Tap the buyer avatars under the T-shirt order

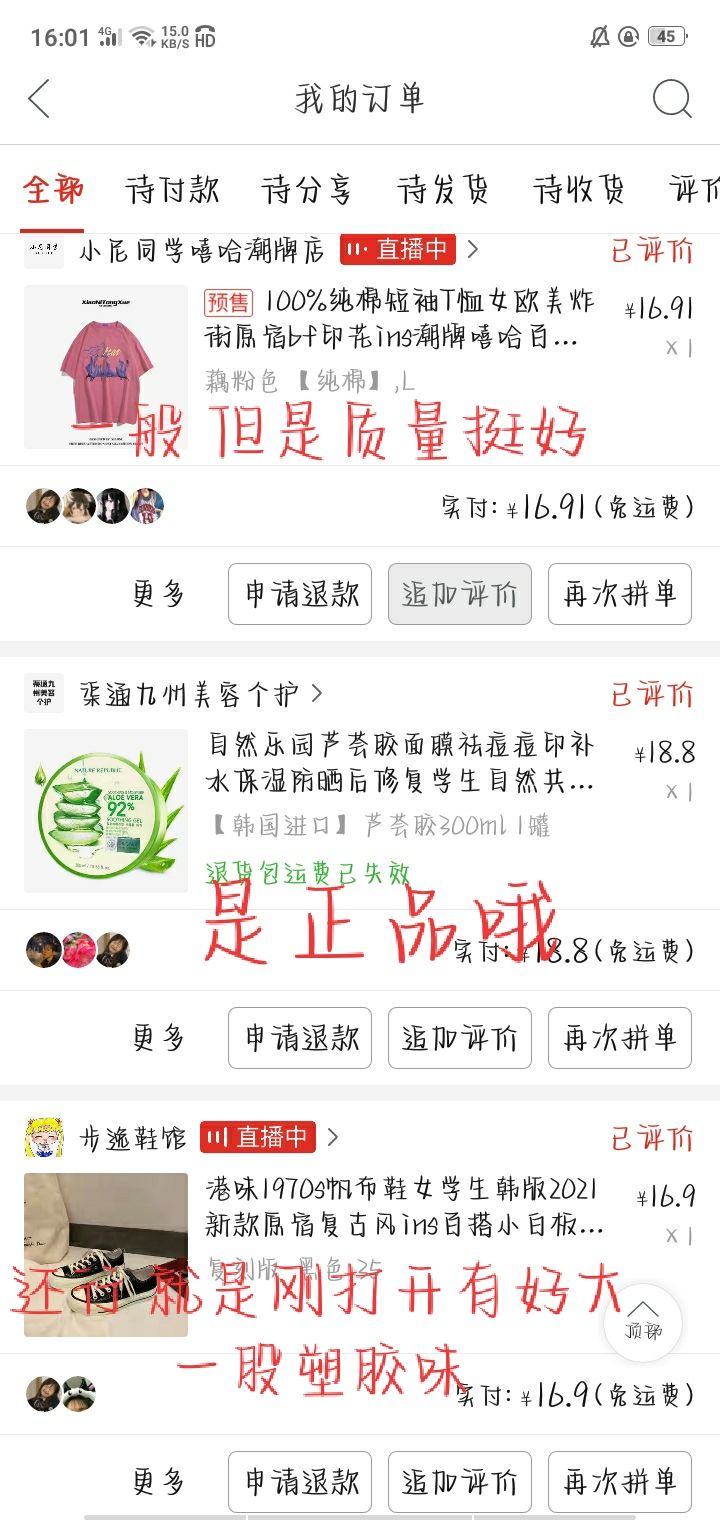click(95, 506)
